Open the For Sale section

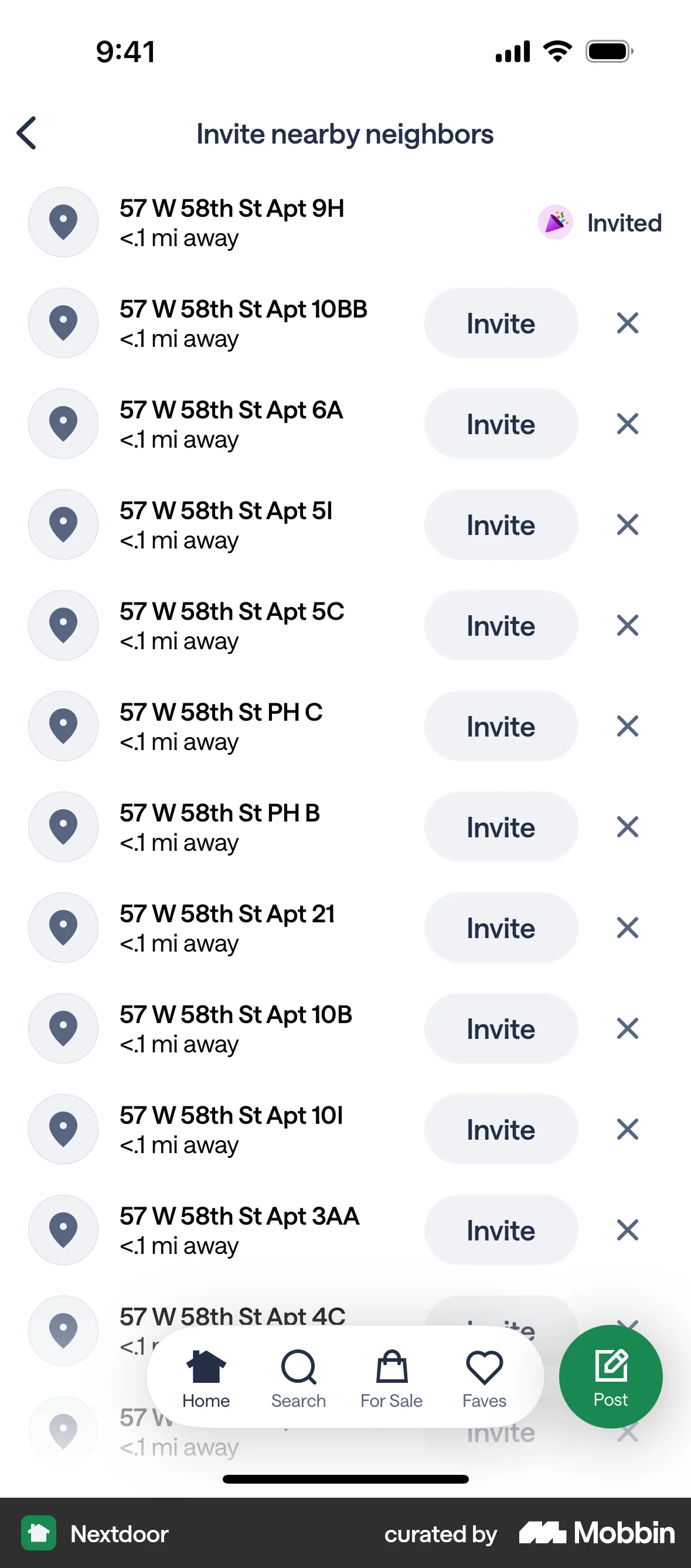pyautogui.click(x=392, y=1377)
